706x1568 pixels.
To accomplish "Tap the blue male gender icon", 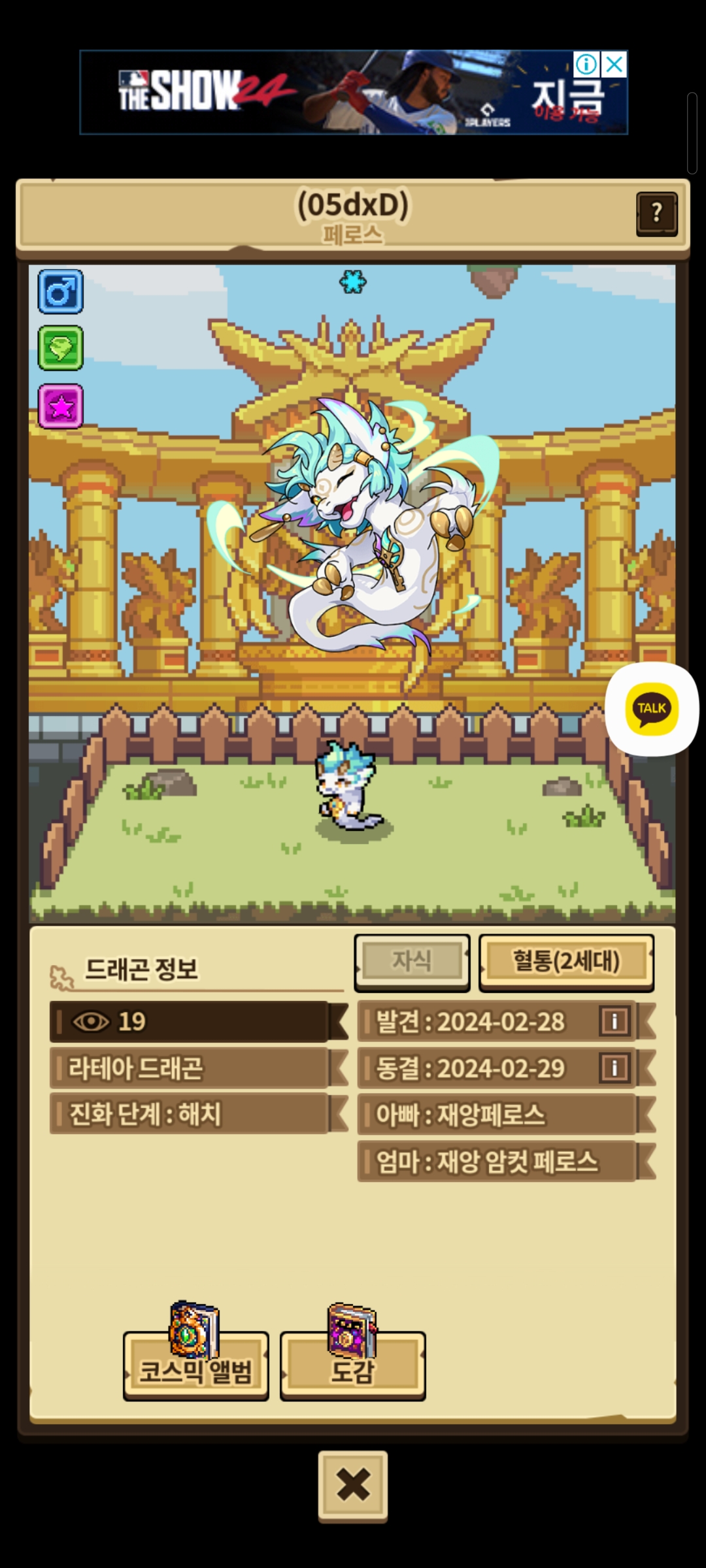I will (x=61, y=291).
